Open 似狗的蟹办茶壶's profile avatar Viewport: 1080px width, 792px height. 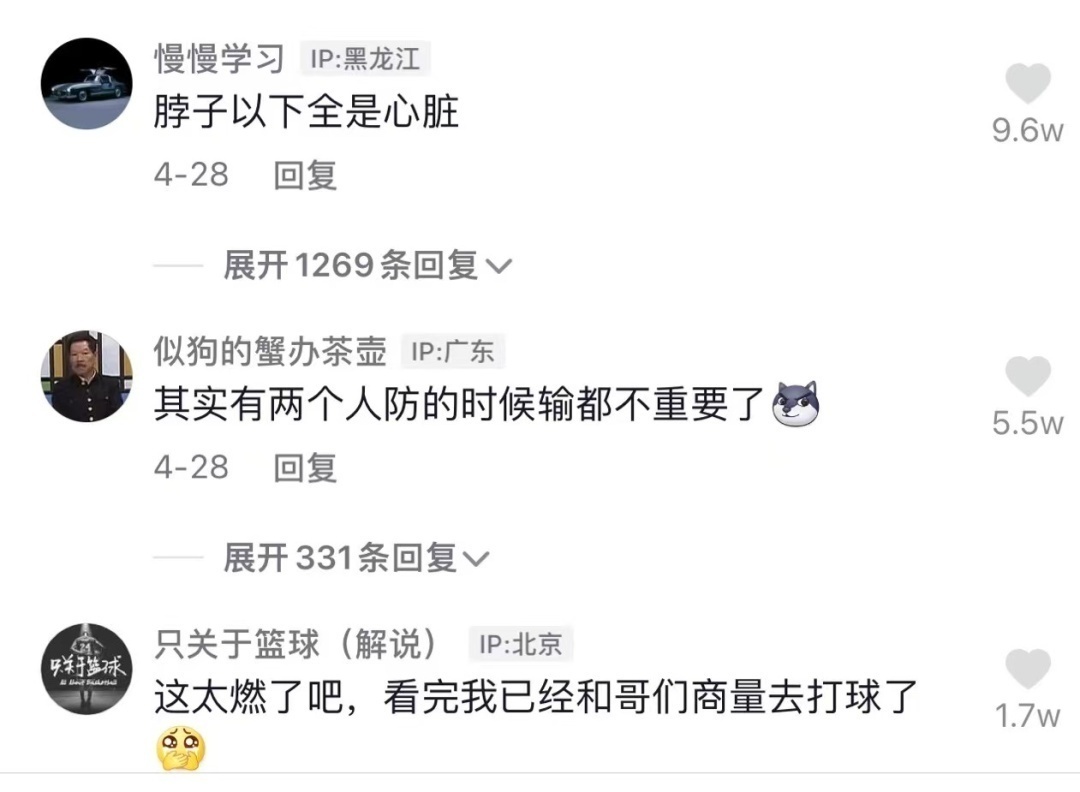(x=87, y=376)
